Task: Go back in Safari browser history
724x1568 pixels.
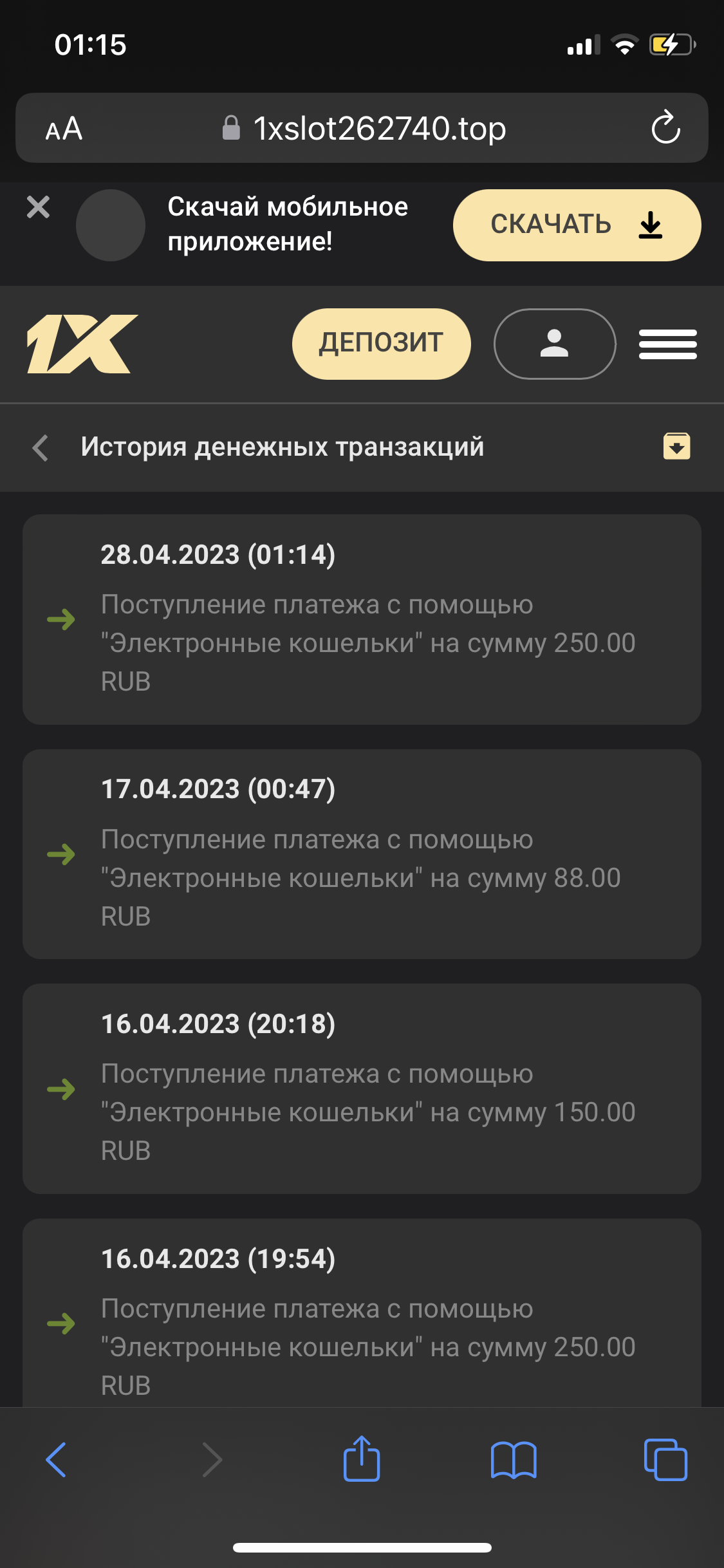Action: [57, 1459]
